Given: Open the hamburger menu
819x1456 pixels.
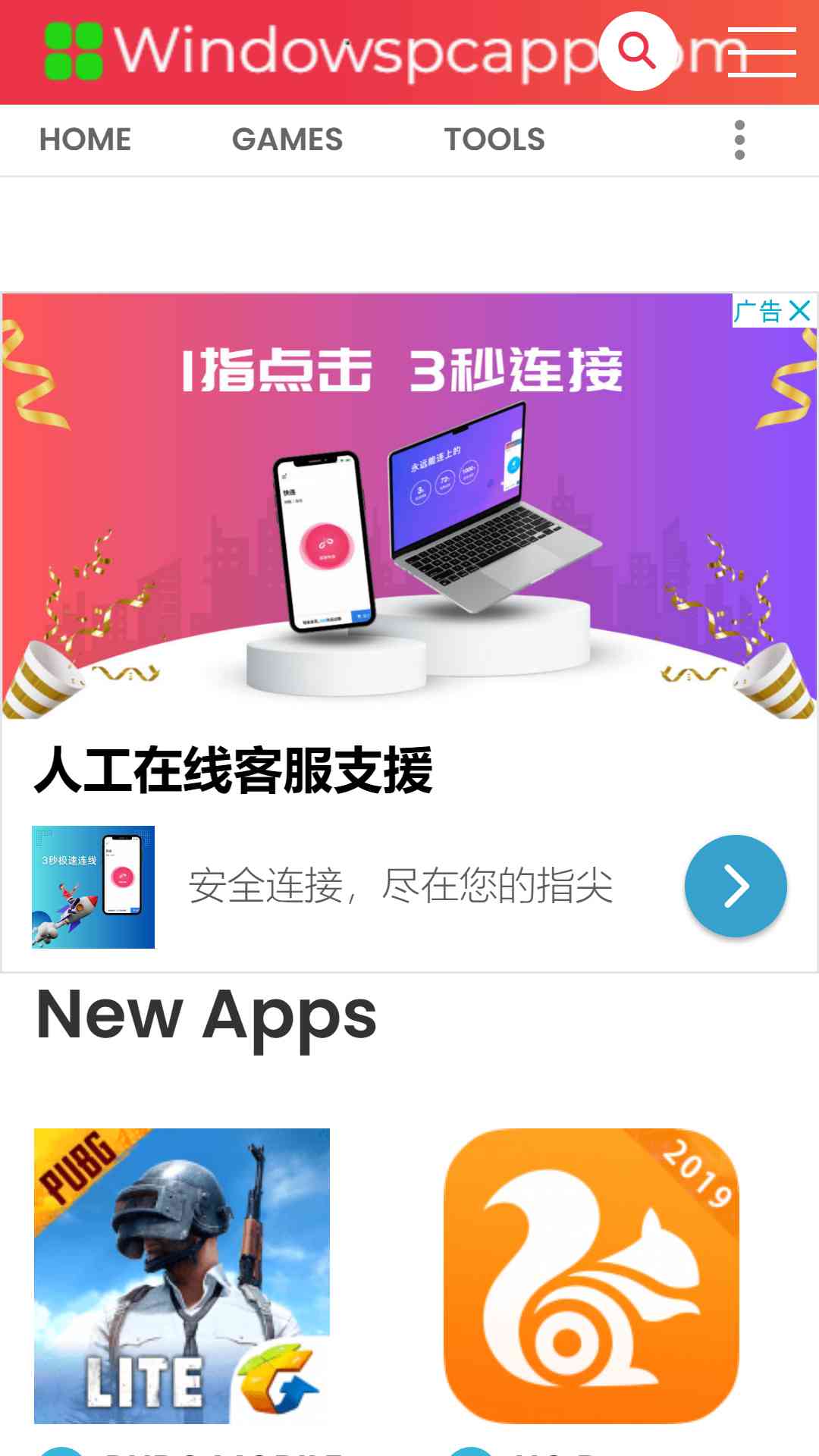Looking at the screenshot, I should point(761,52).
